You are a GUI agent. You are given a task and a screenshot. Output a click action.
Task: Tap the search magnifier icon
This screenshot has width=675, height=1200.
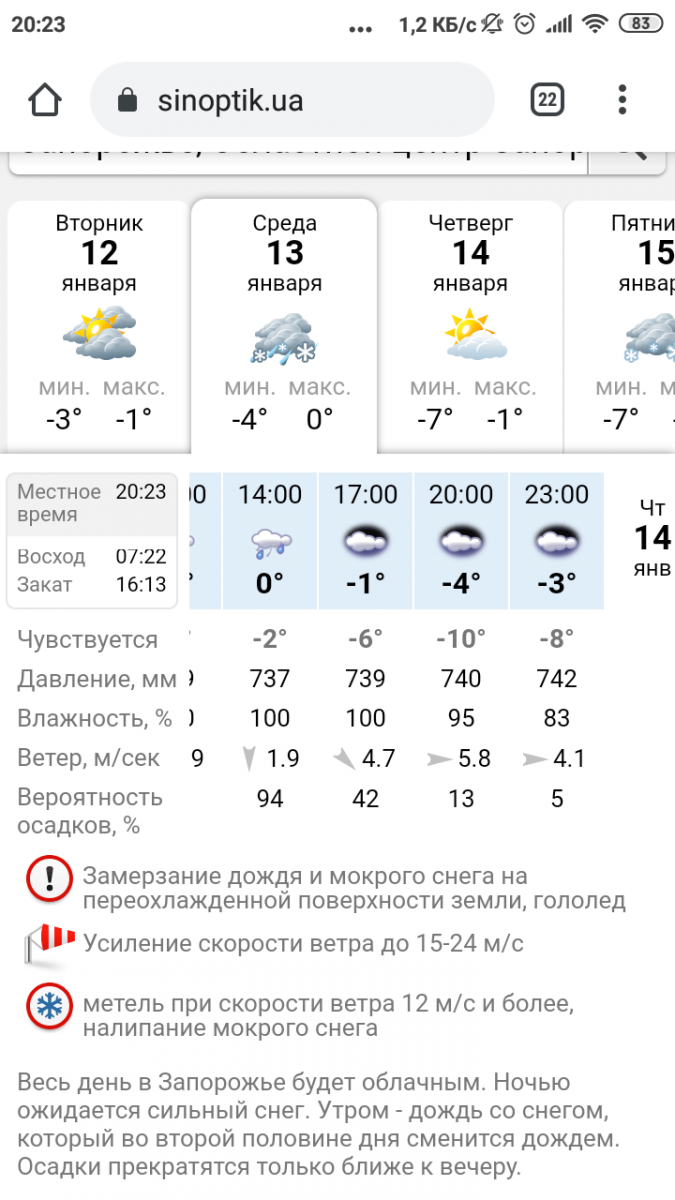tap(632, 155)
